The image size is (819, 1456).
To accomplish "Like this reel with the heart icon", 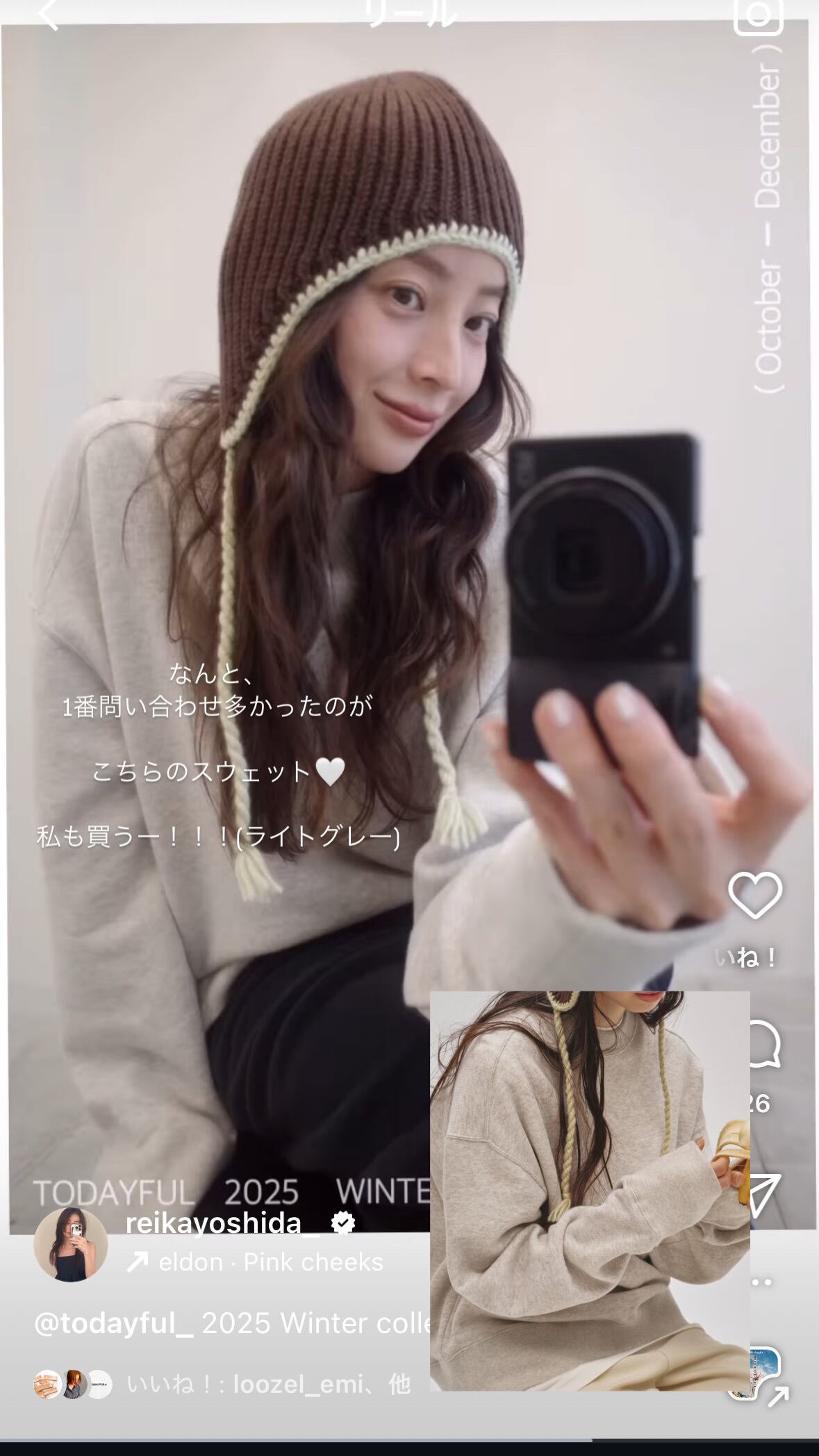I will (755, 896).
